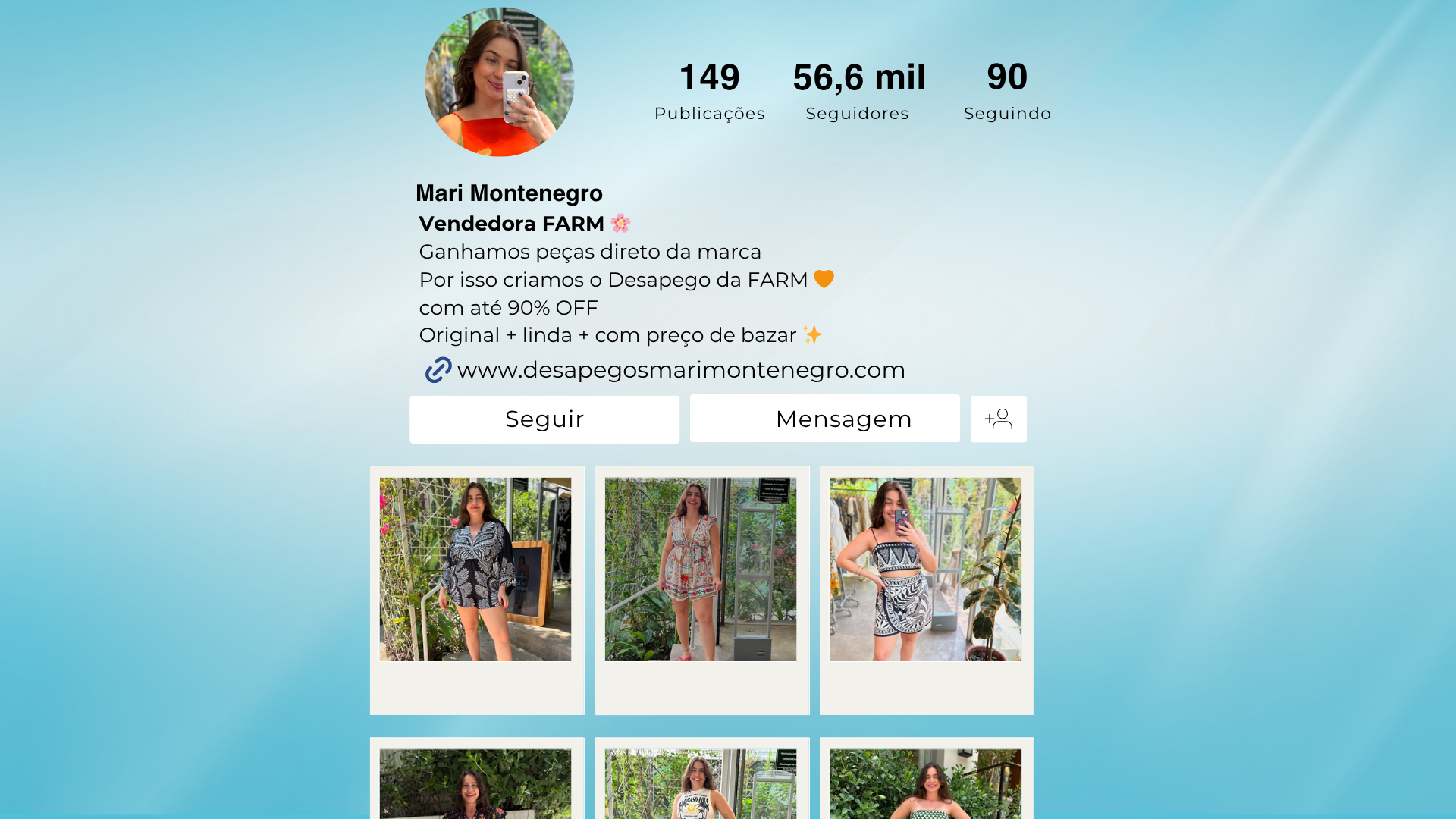1456x819 pixels.
Task: Open Mari Montenegro's profile picture
Action: [x=499, y=82]
